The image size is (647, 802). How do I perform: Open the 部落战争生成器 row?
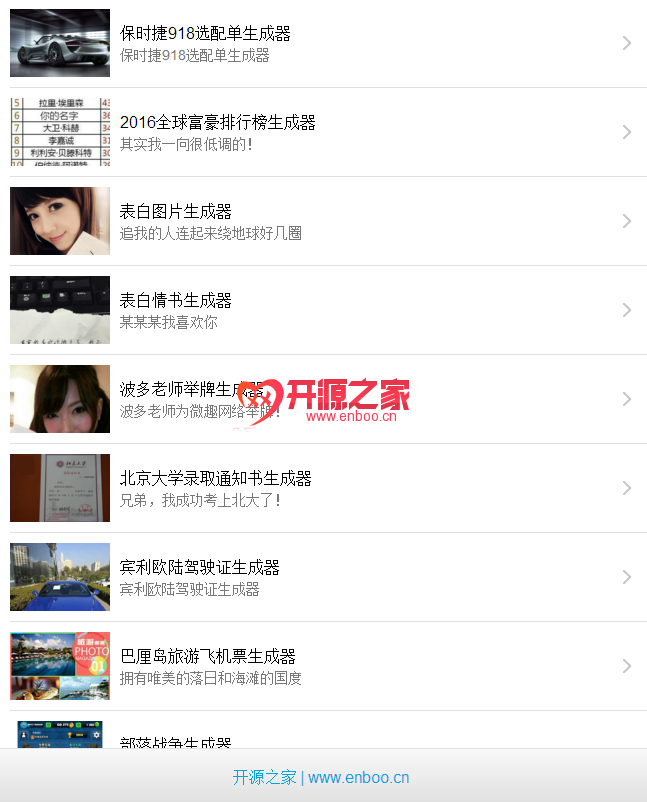(x=176, y=742)
